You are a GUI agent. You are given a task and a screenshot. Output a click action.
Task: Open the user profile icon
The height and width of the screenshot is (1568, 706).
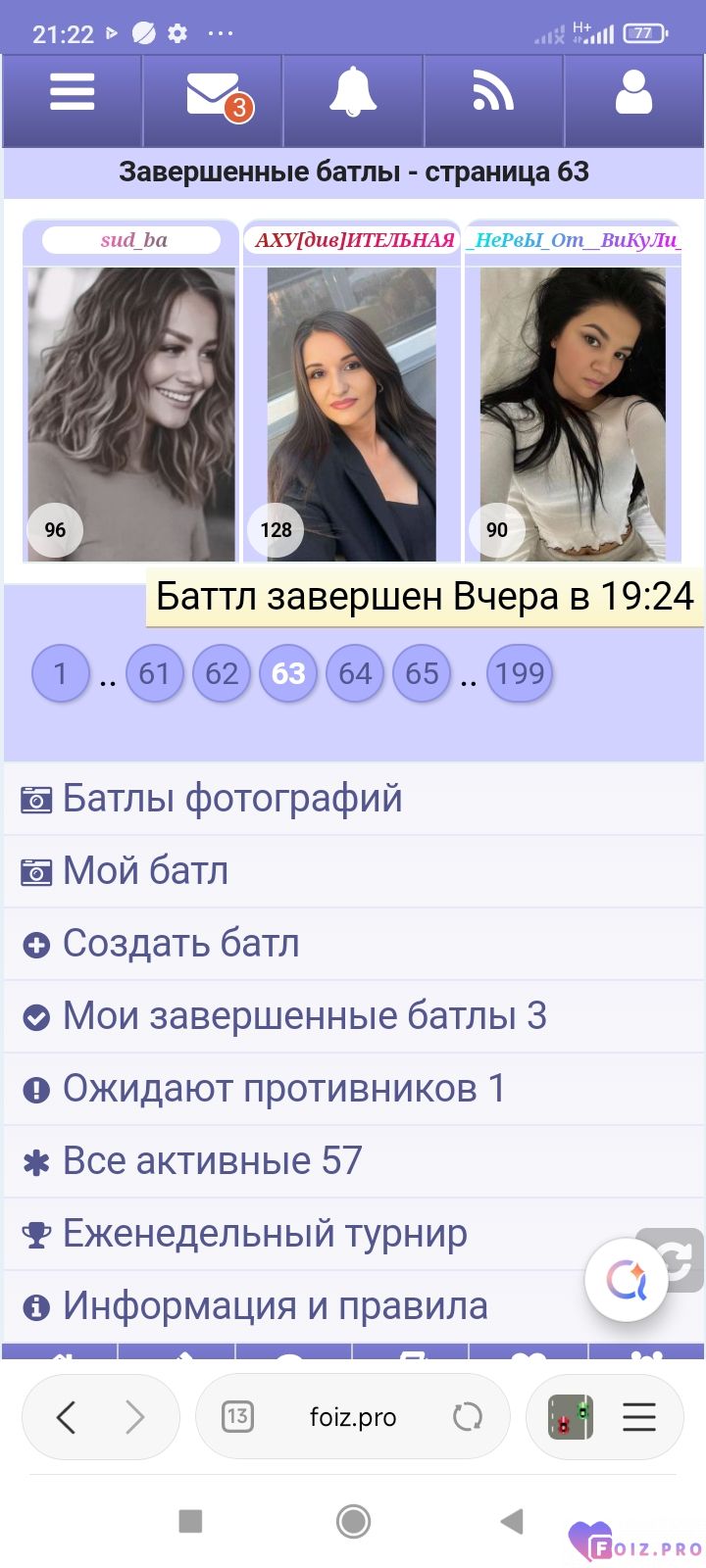tap(633, 94)
